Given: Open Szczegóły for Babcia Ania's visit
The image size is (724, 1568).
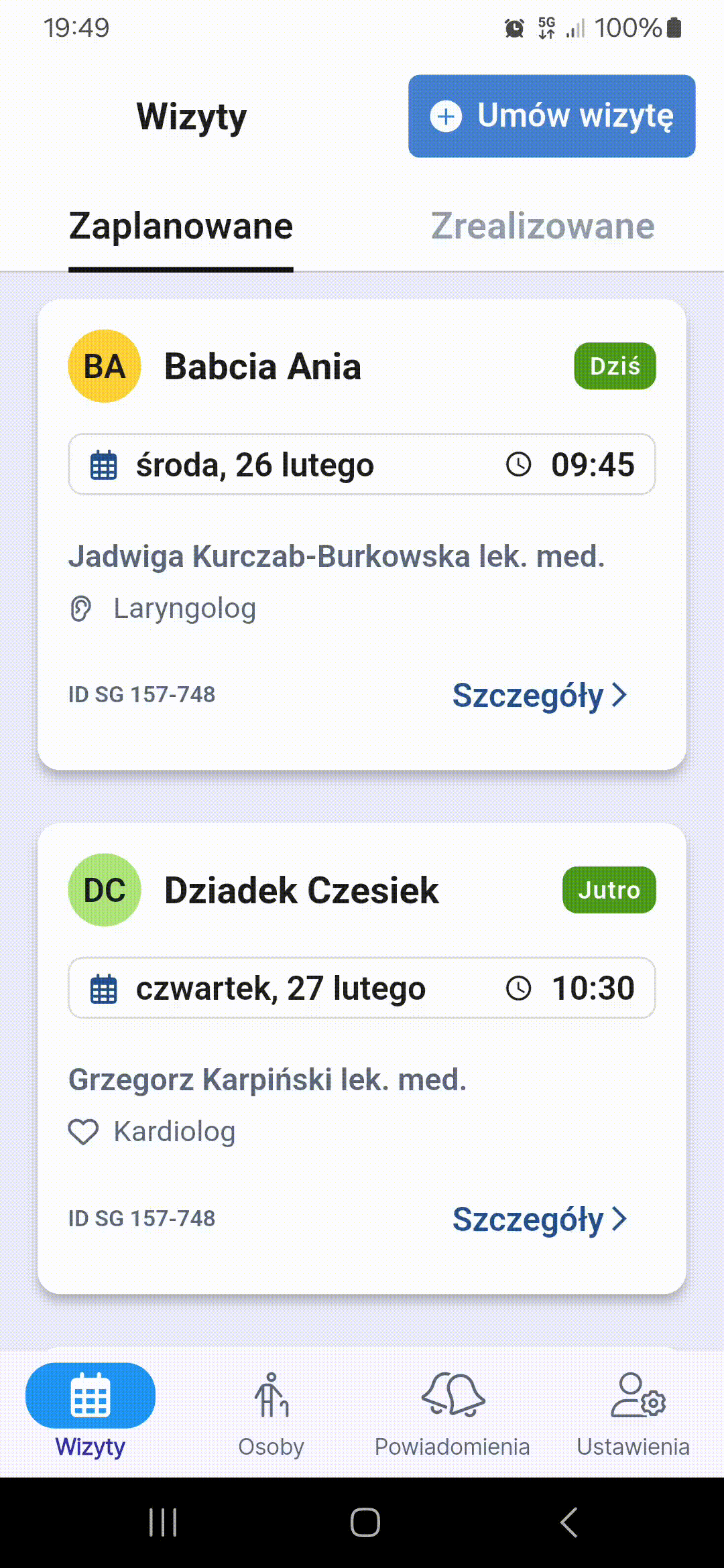Looking at the screenshot, I should tap(540, 695).
